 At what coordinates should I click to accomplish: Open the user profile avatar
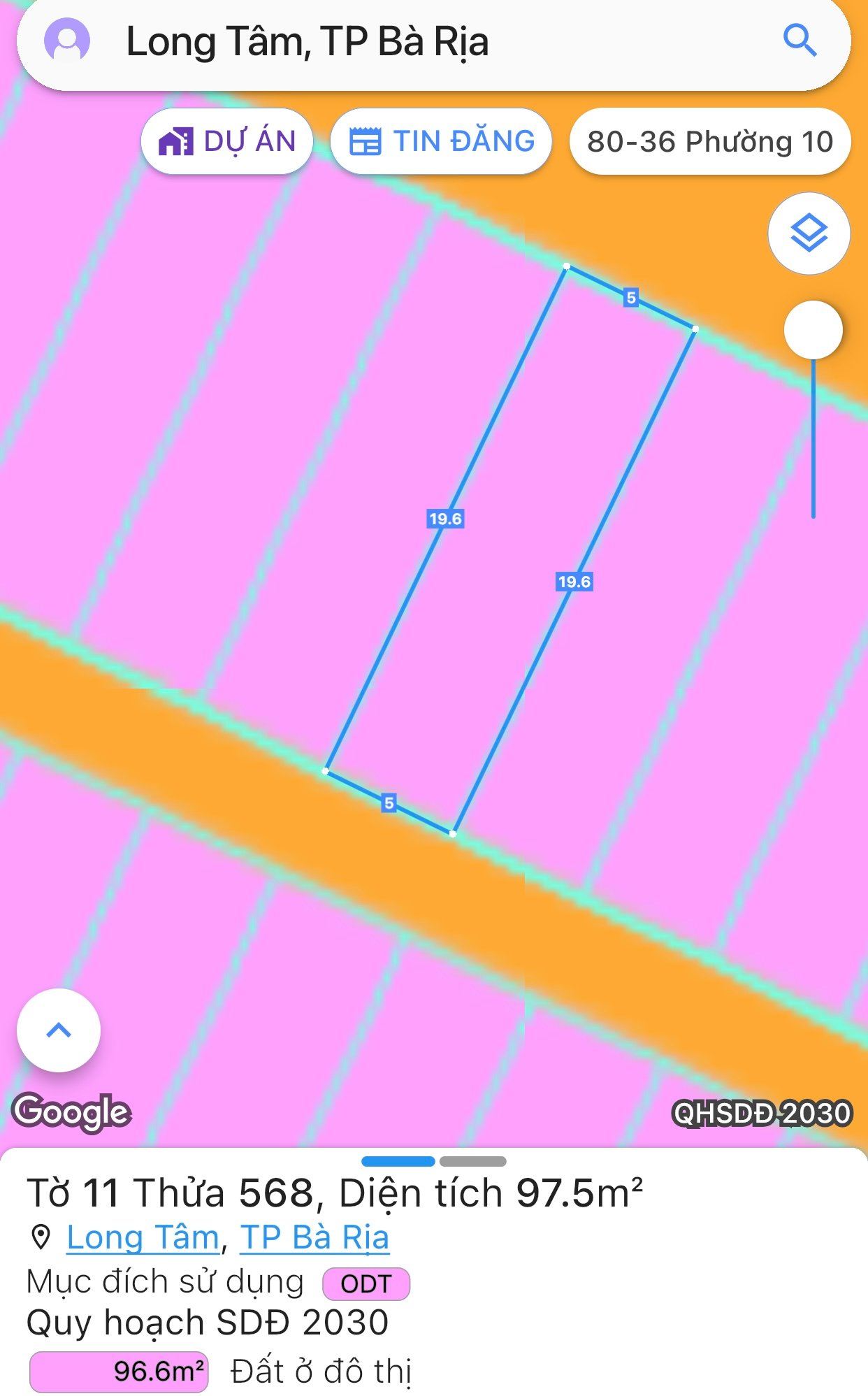click(x=67, y=40)
